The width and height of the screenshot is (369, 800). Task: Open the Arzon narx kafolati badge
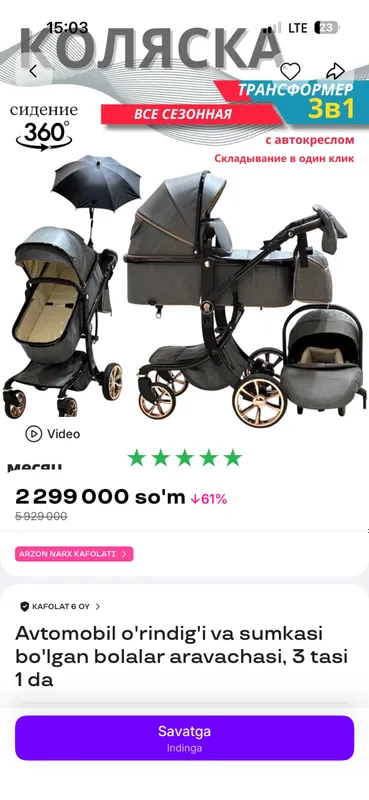74,554
